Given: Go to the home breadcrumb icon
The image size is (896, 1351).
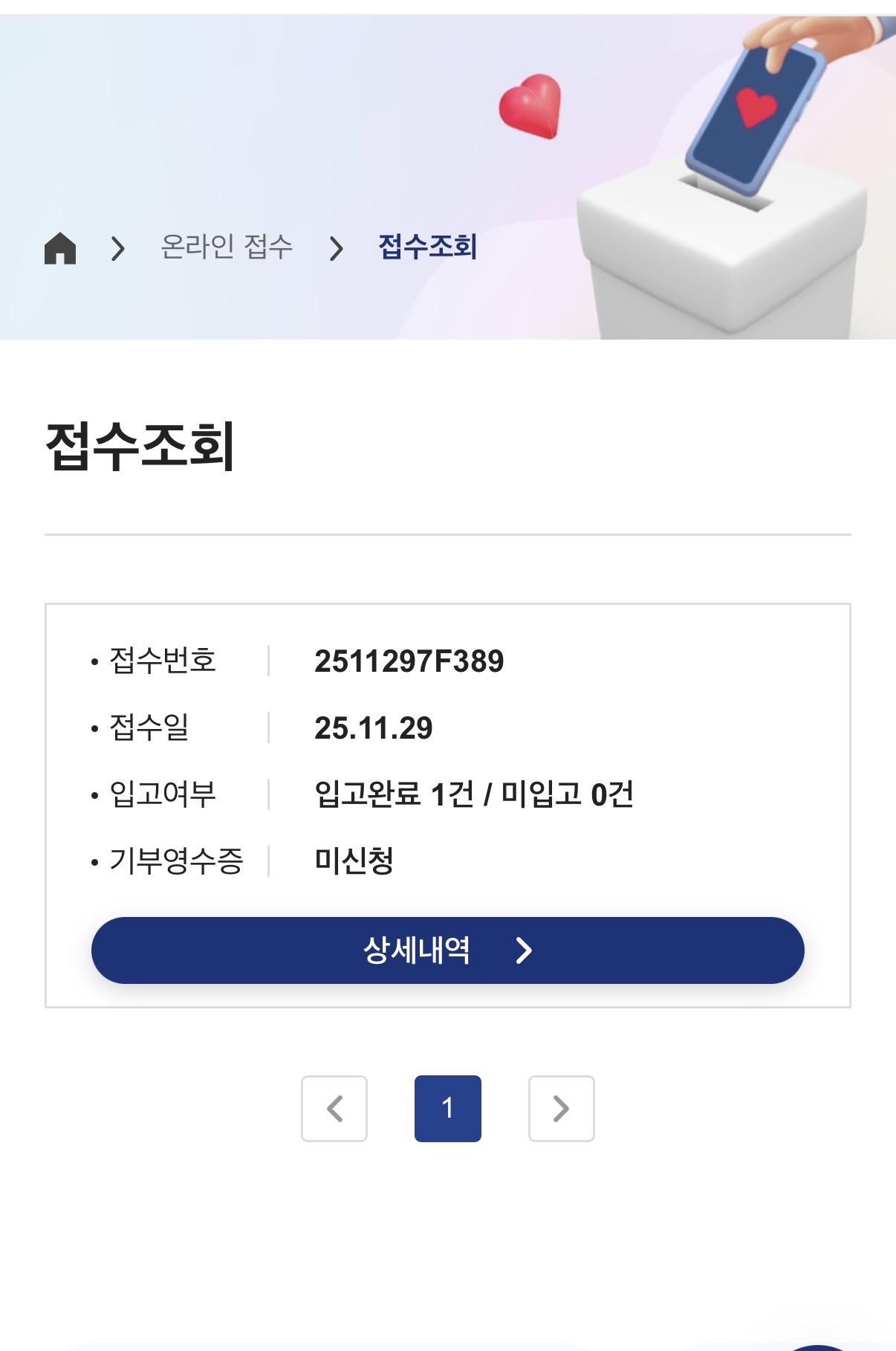Looking at the screenshot, I should point(60,248).
